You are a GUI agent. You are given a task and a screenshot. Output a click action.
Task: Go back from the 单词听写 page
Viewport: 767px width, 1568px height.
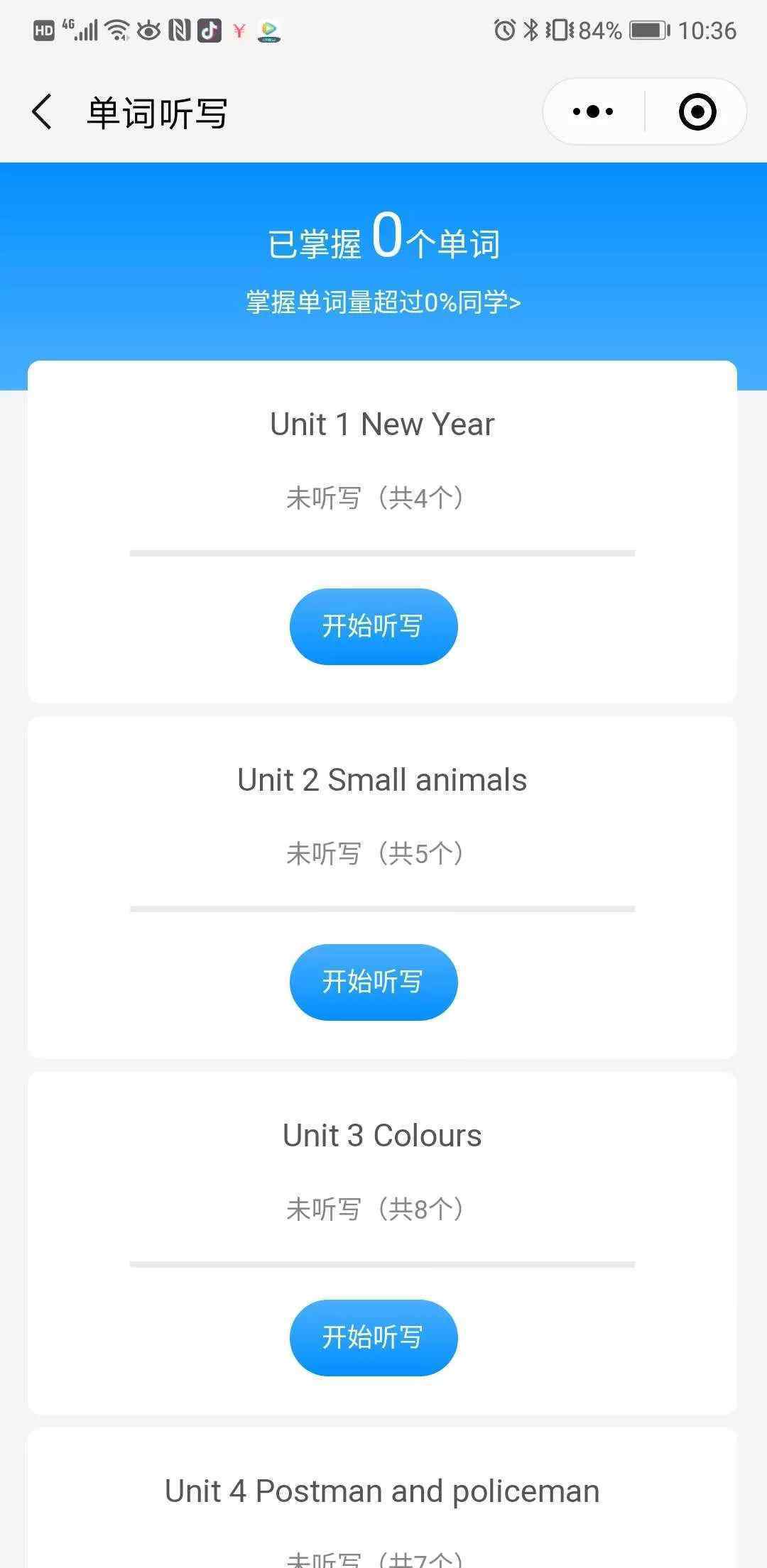42,112
